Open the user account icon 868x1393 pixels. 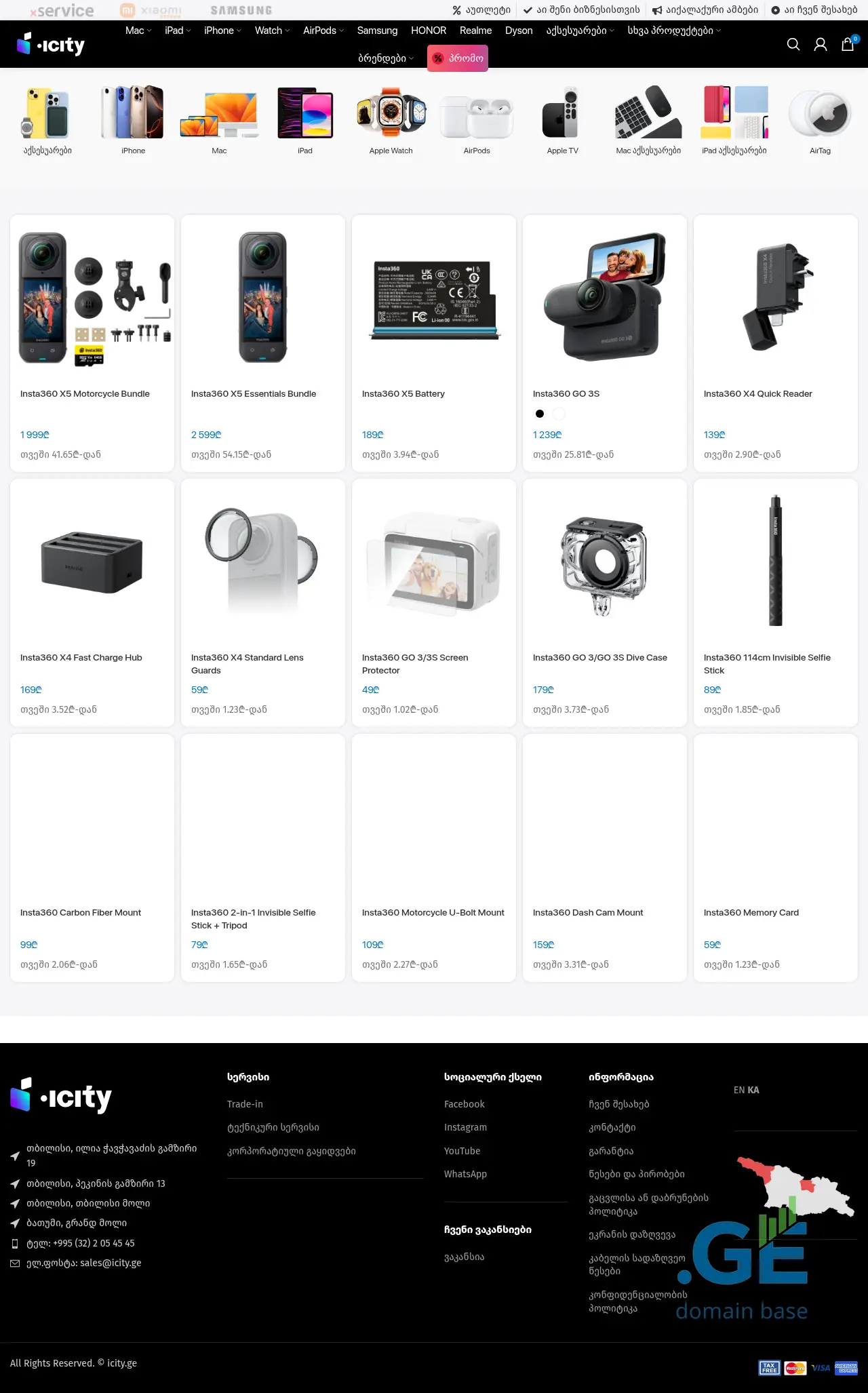[820, 45]
